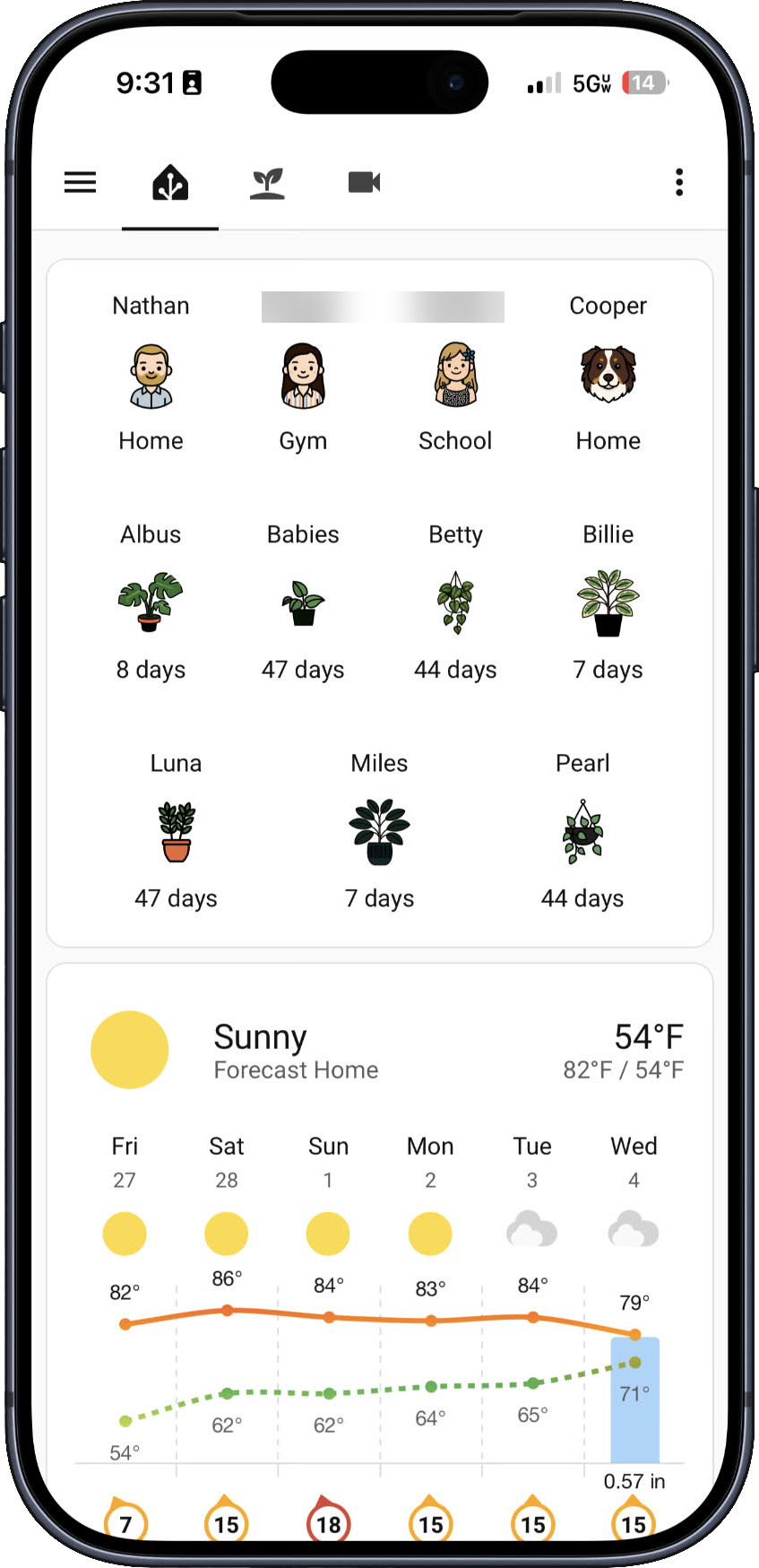Switch to the Home dashboard tab
This screenshot has height=1568, width=759.
(169, 182)
